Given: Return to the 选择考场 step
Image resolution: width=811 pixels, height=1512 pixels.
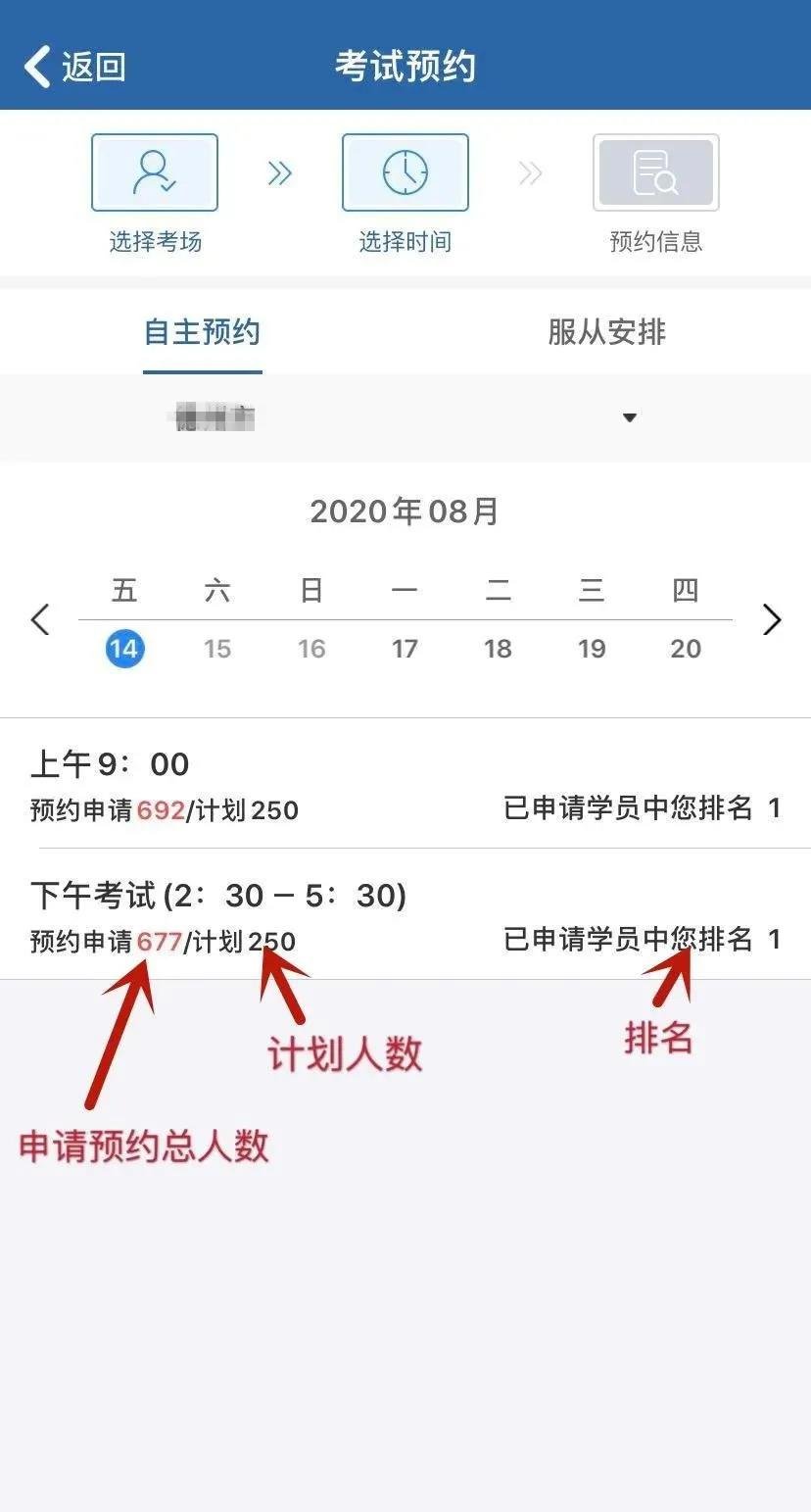Looking at the screenshot, I should 155,173.
